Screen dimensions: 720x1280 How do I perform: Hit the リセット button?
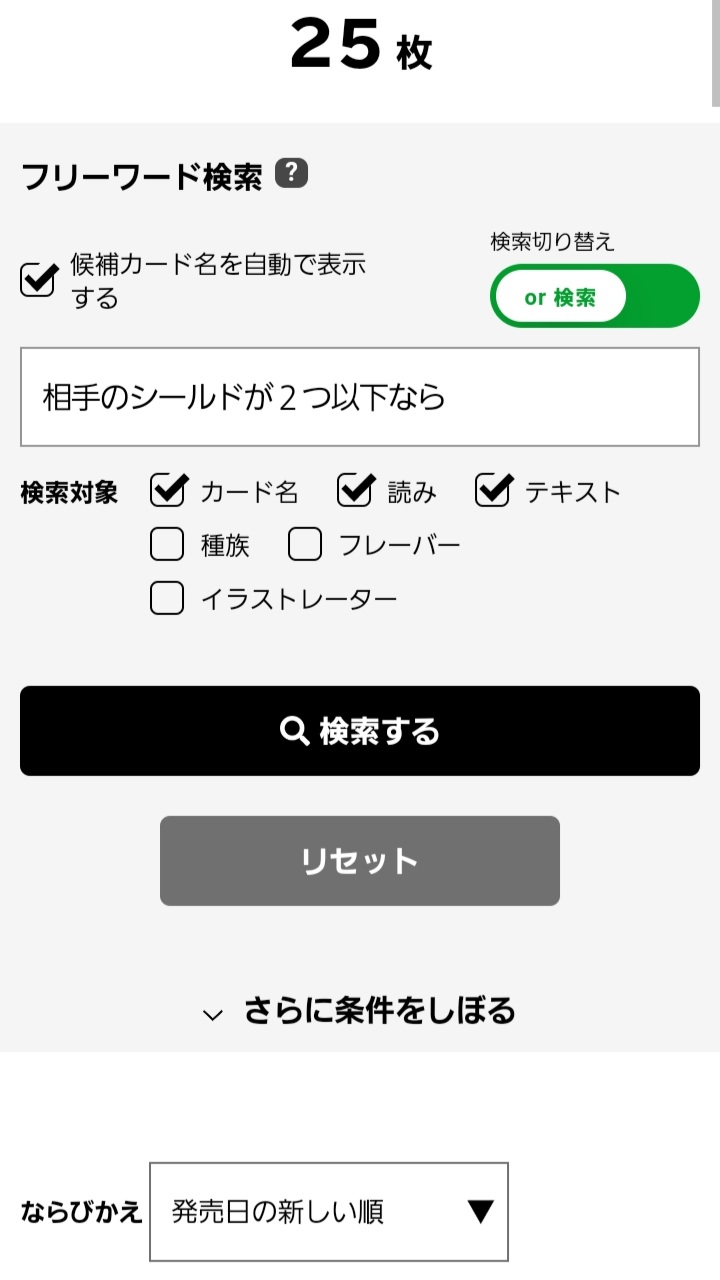360,861
